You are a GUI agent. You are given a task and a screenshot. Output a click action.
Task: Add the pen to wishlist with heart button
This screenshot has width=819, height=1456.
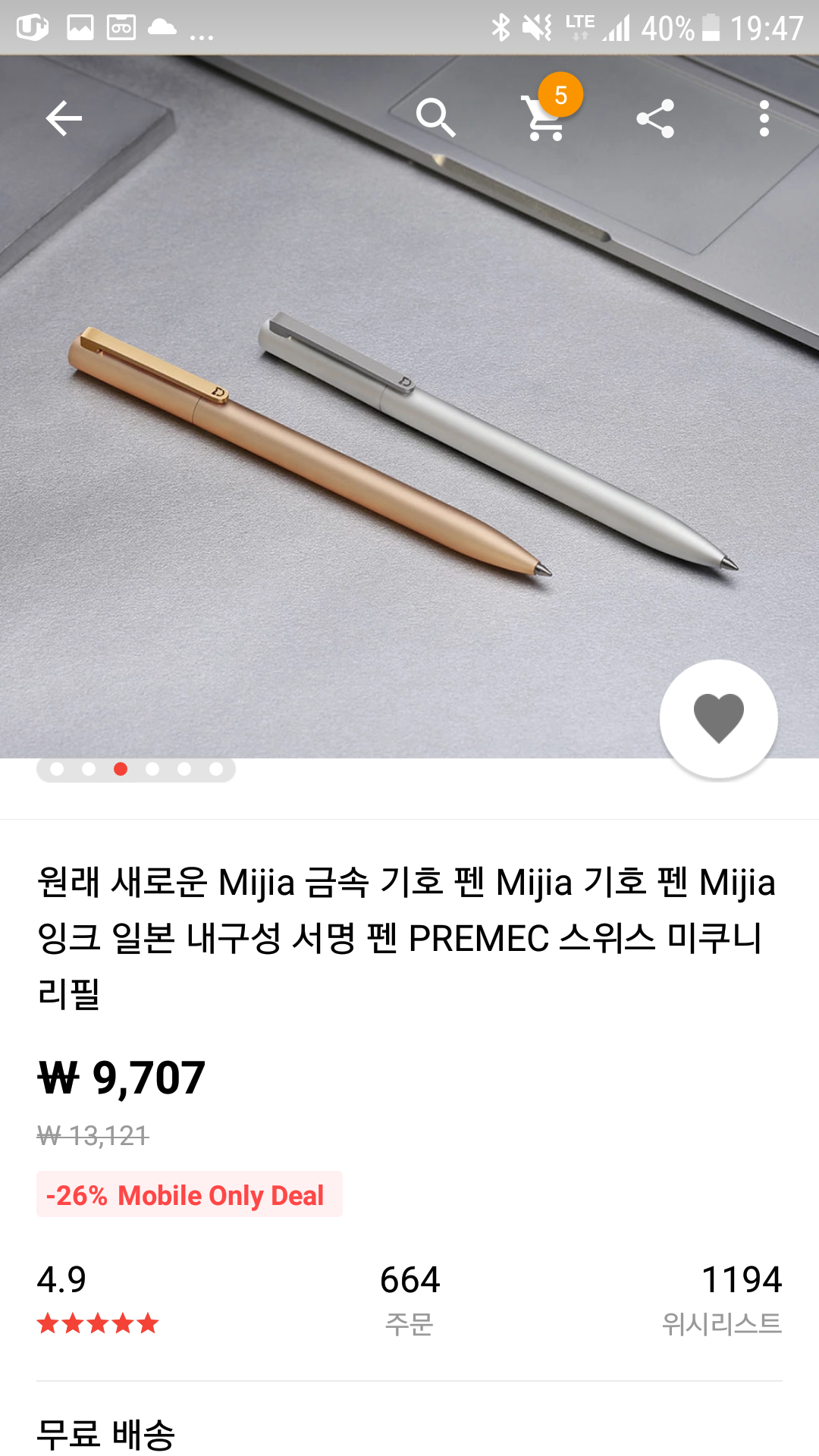tap(718, 718)
